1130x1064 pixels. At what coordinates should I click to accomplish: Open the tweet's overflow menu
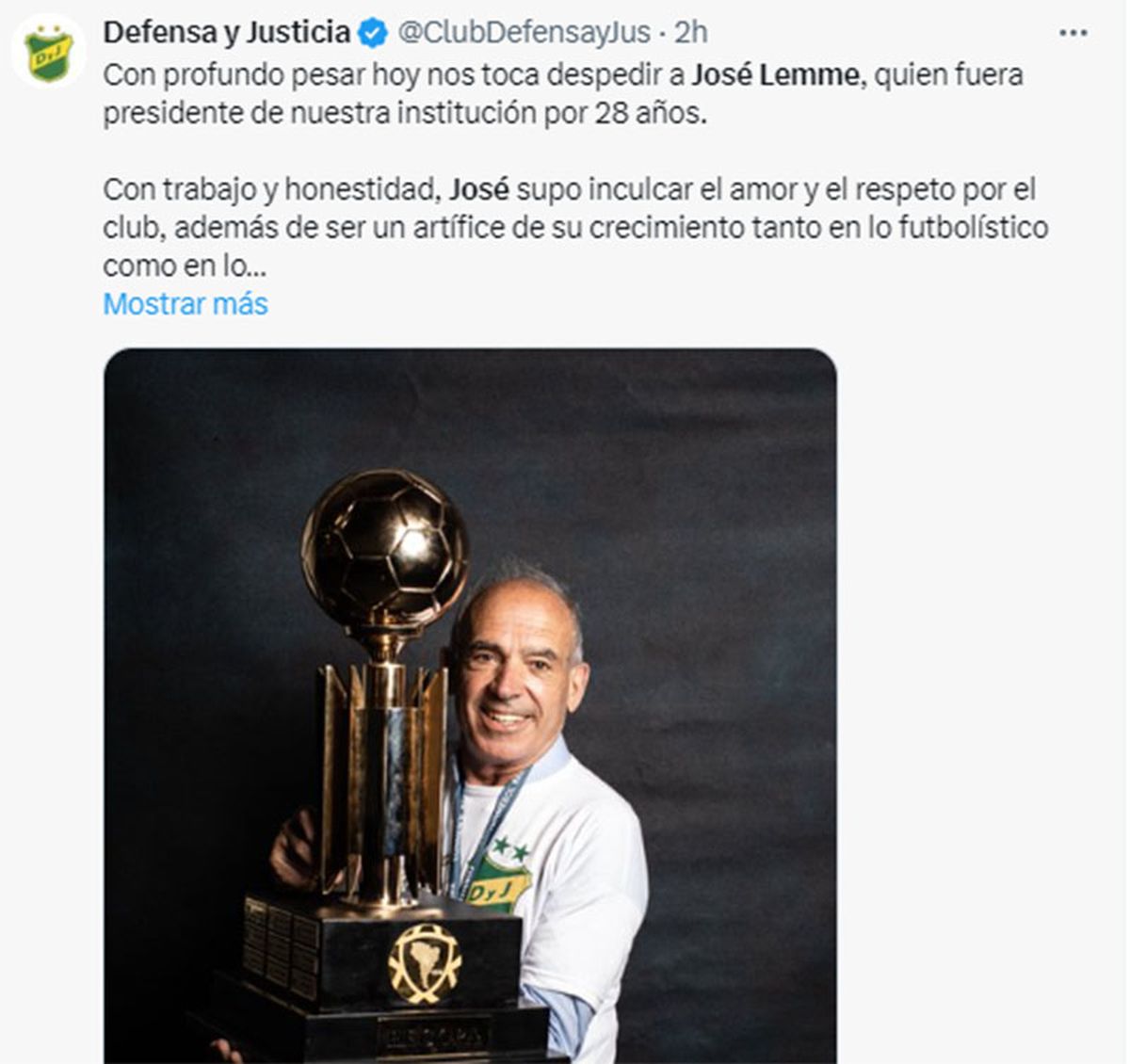(1073, 33)
